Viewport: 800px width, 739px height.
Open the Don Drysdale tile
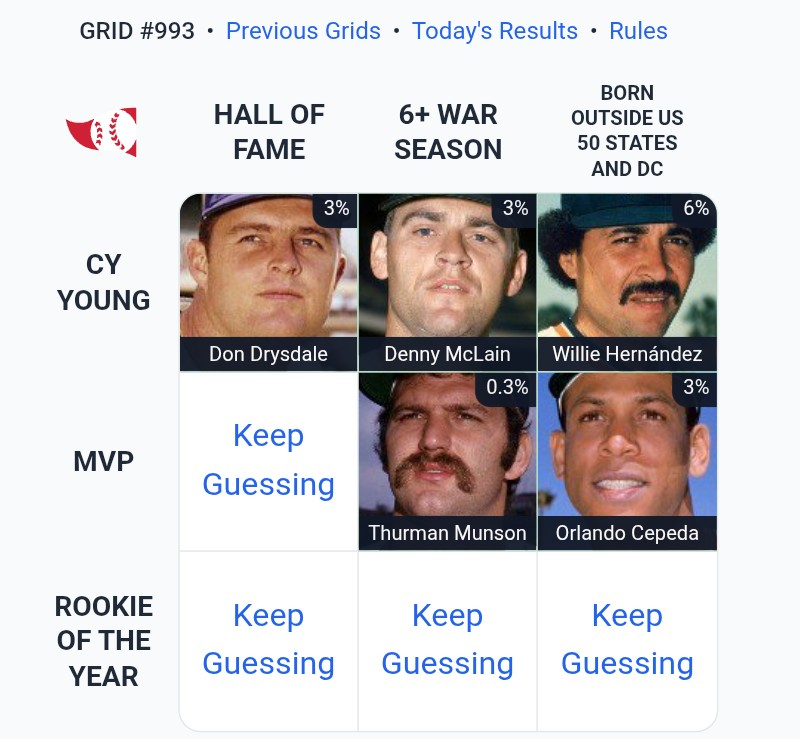coord(268,282)
